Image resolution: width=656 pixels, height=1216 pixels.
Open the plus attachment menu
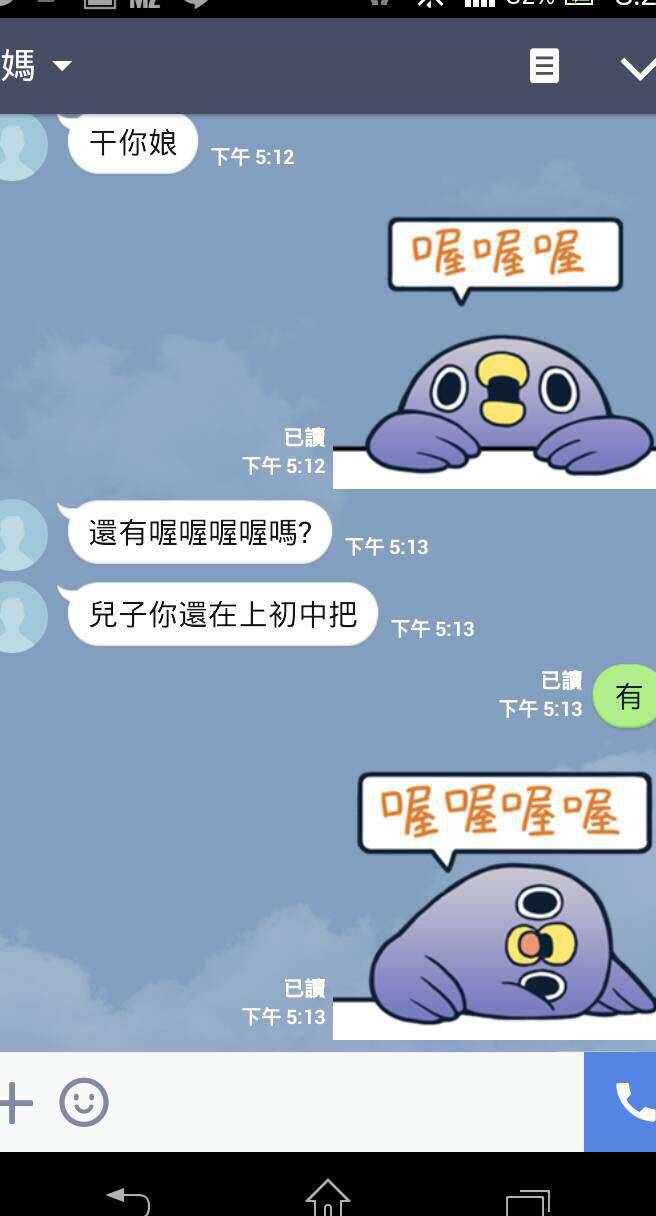pyautogui.click(x=15, y=1103)
